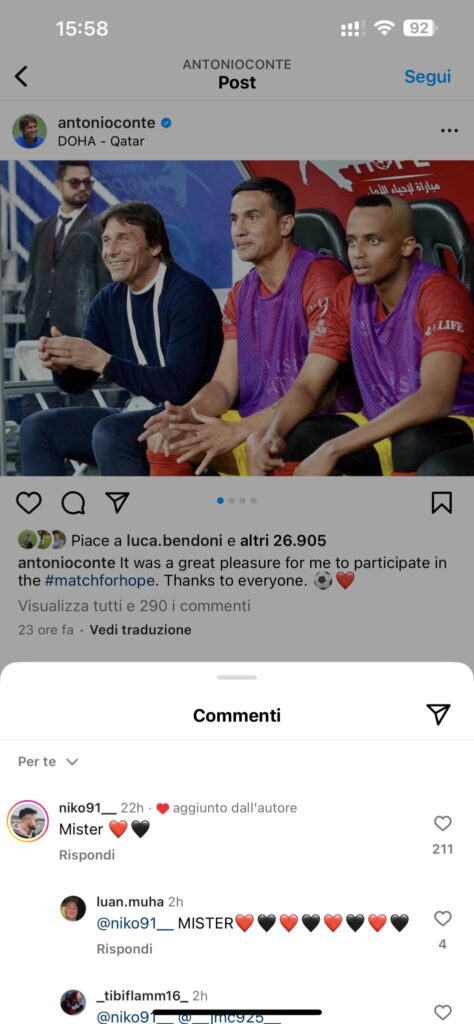Share the post via the paper plane icon

pos(118,502)
